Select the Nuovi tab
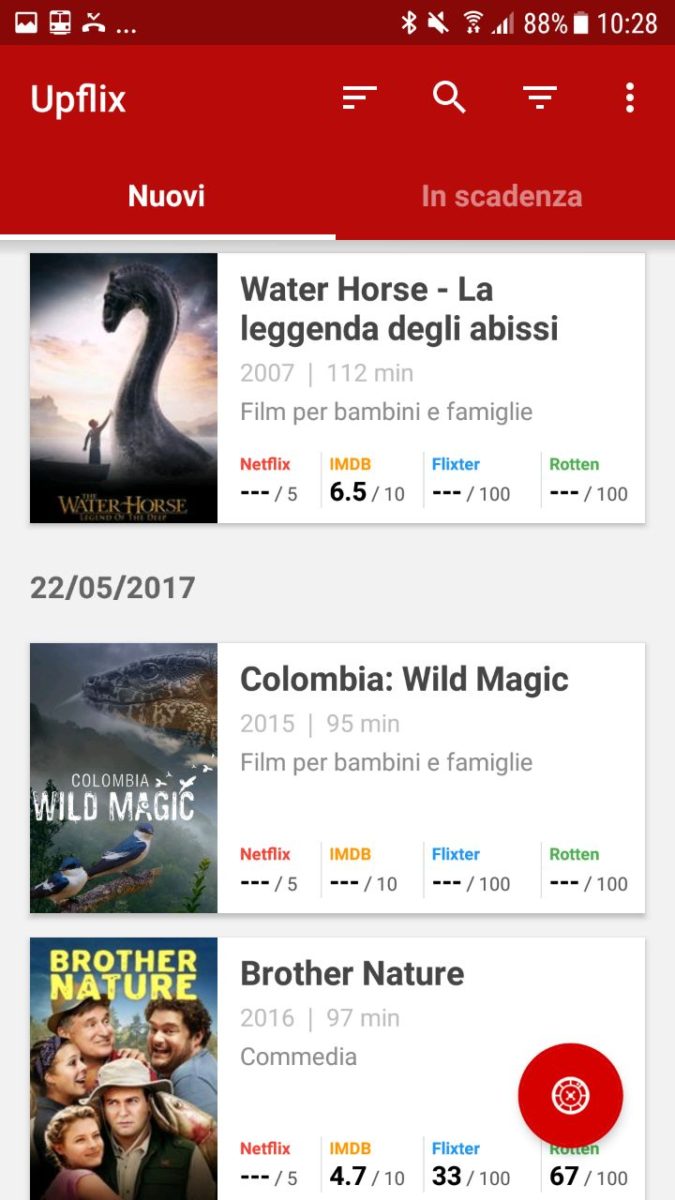 167,195
